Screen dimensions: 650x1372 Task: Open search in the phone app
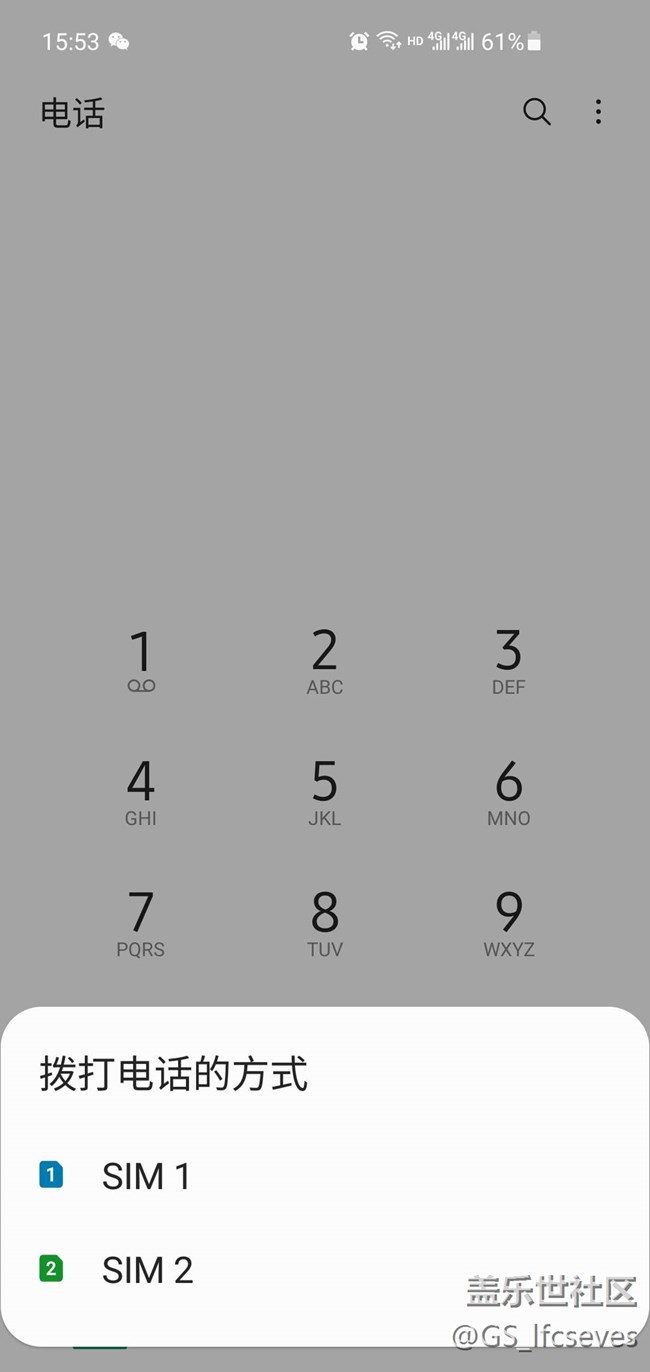(x=537, y=112)
